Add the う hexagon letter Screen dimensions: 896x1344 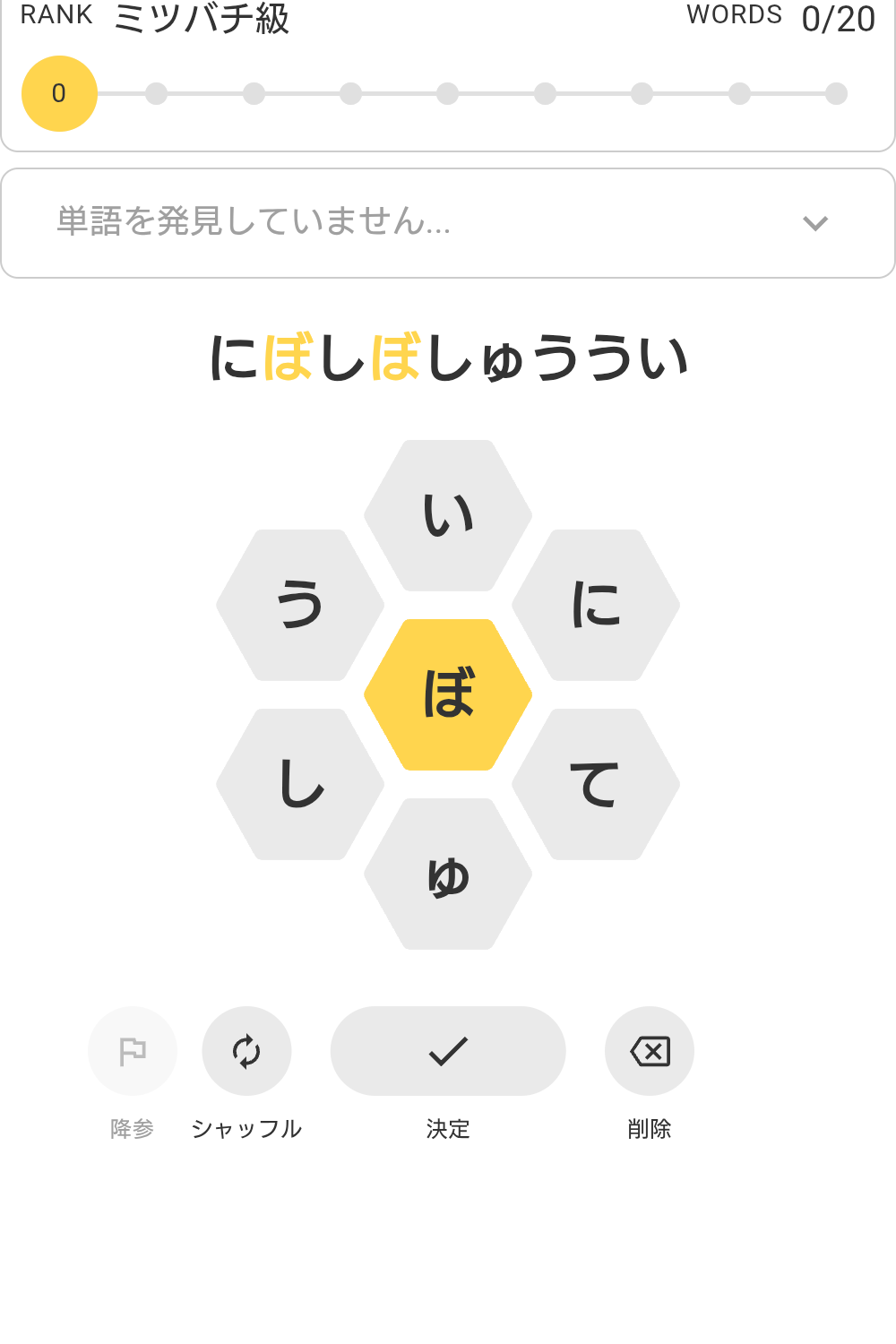click(300, 605)
